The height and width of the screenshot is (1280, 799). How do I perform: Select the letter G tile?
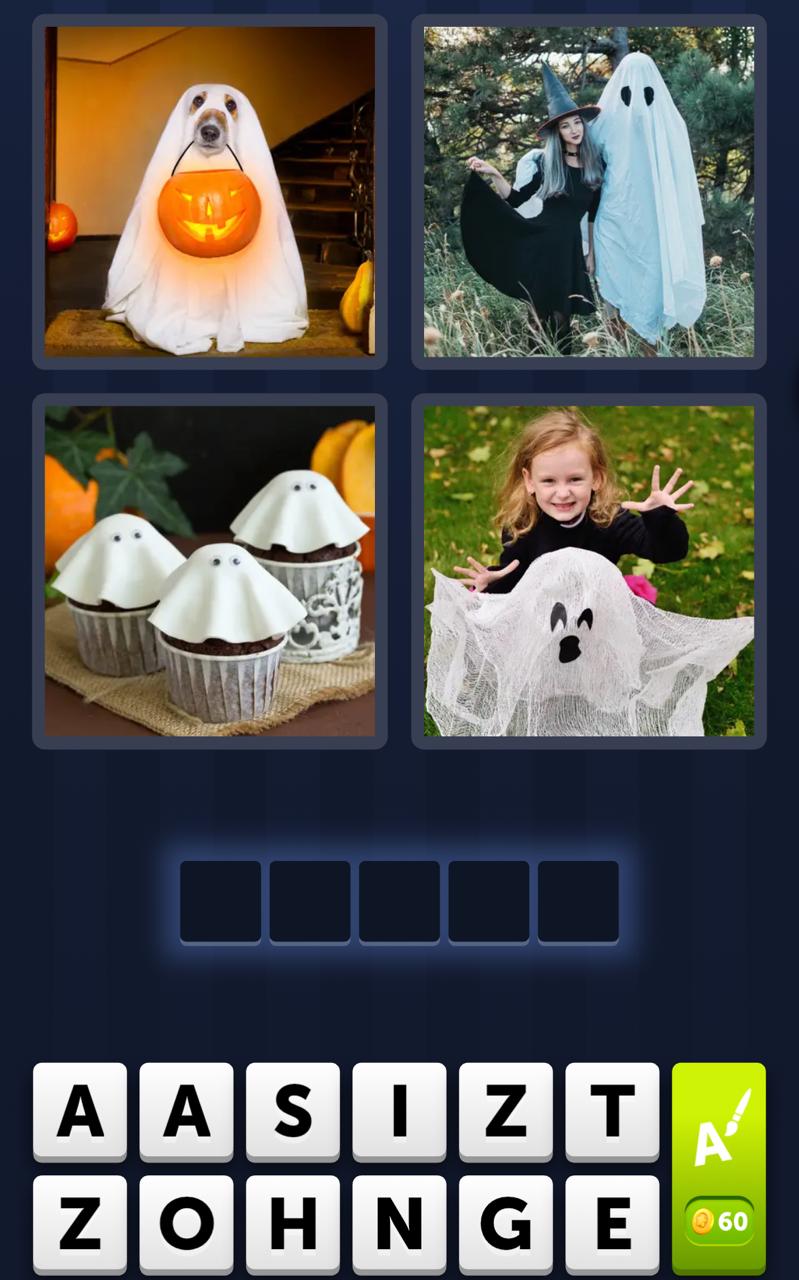[x=505, y=1222]
